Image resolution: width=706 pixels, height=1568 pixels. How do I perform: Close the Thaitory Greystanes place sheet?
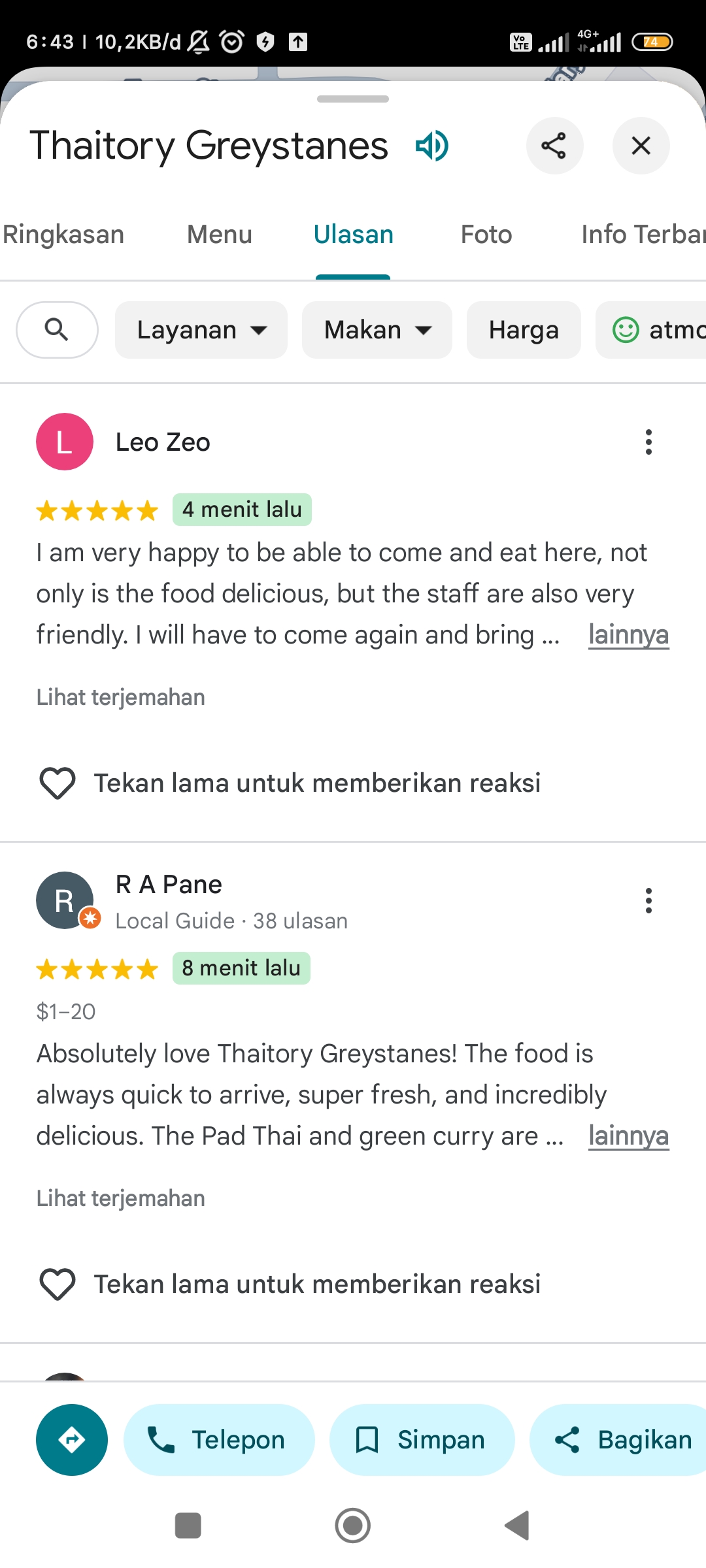[641, 146]
